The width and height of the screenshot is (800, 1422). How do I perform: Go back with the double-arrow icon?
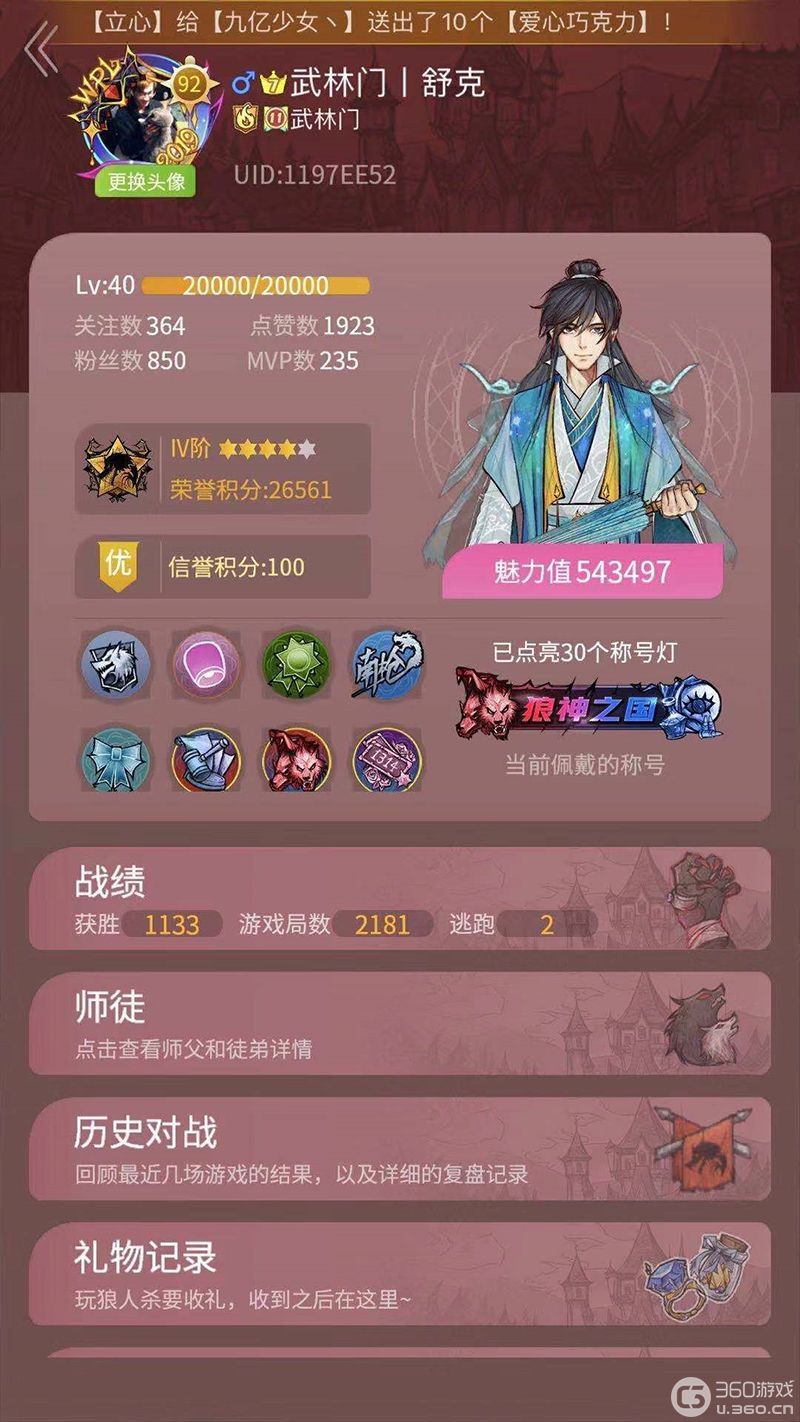click(x=40, y=50)
